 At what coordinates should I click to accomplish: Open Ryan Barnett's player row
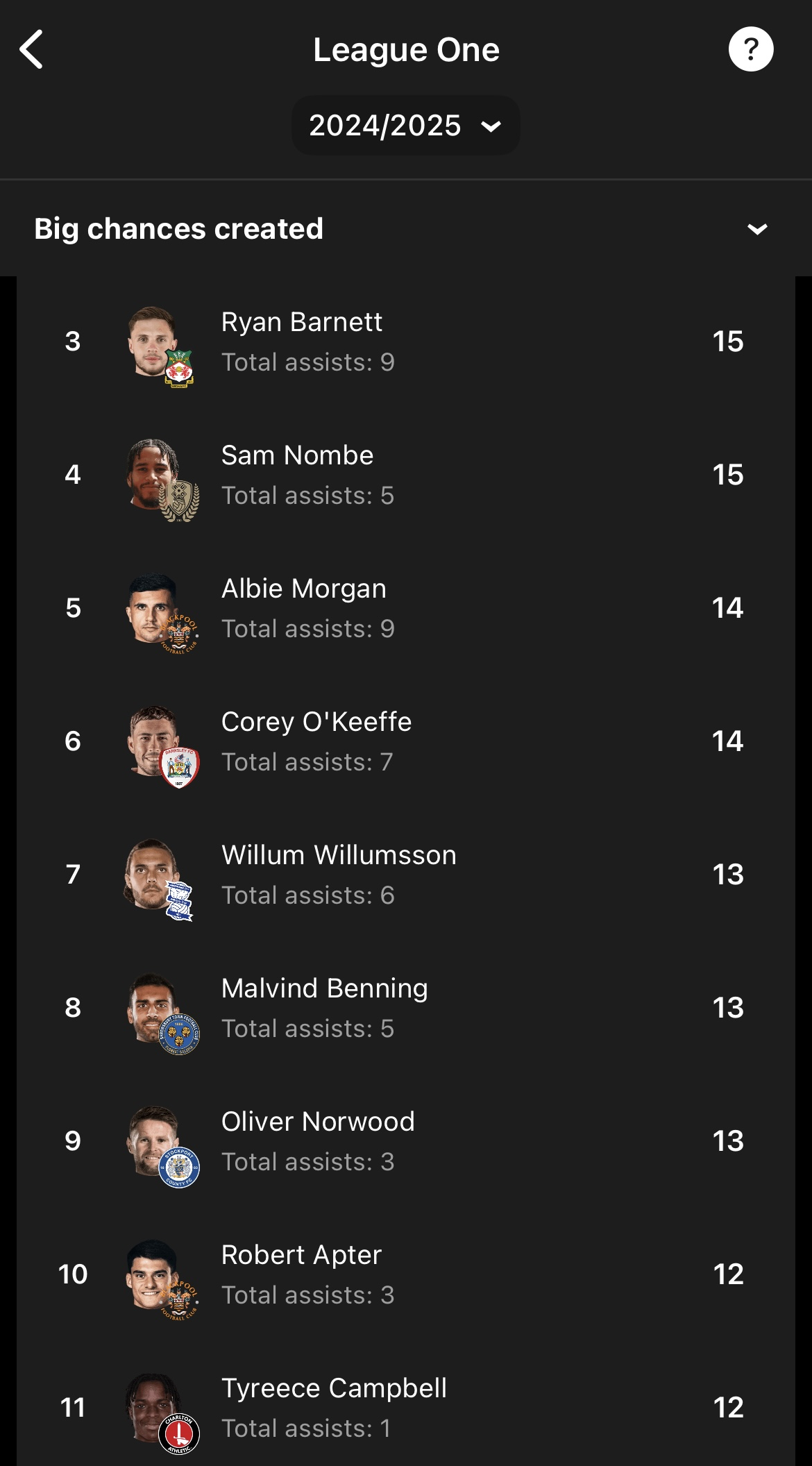coord(406,342)
